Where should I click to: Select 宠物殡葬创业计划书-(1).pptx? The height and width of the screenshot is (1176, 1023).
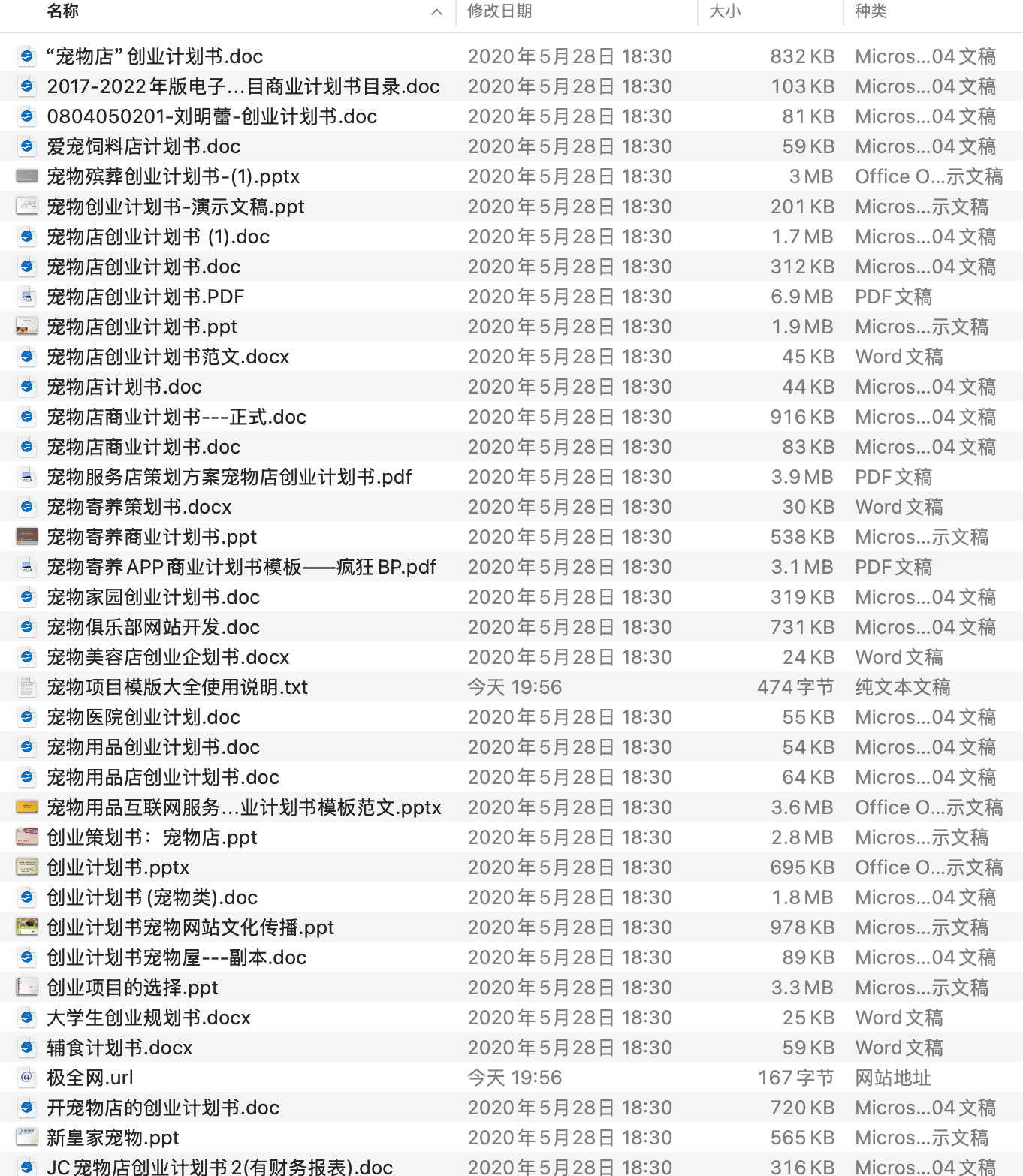(x=174, y=176)
